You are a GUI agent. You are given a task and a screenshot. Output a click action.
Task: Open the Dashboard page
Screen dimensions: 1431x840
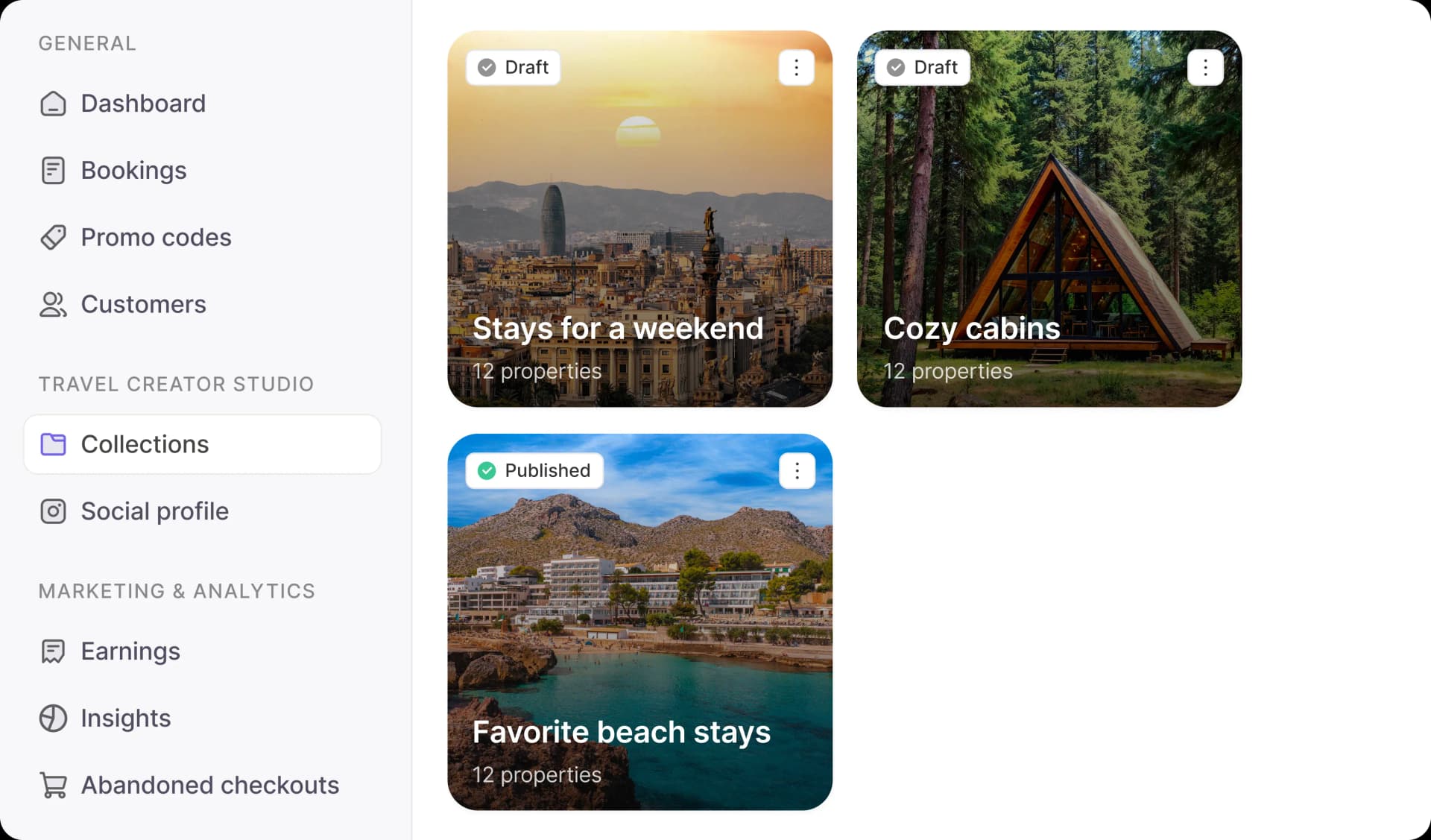(142, 104)
